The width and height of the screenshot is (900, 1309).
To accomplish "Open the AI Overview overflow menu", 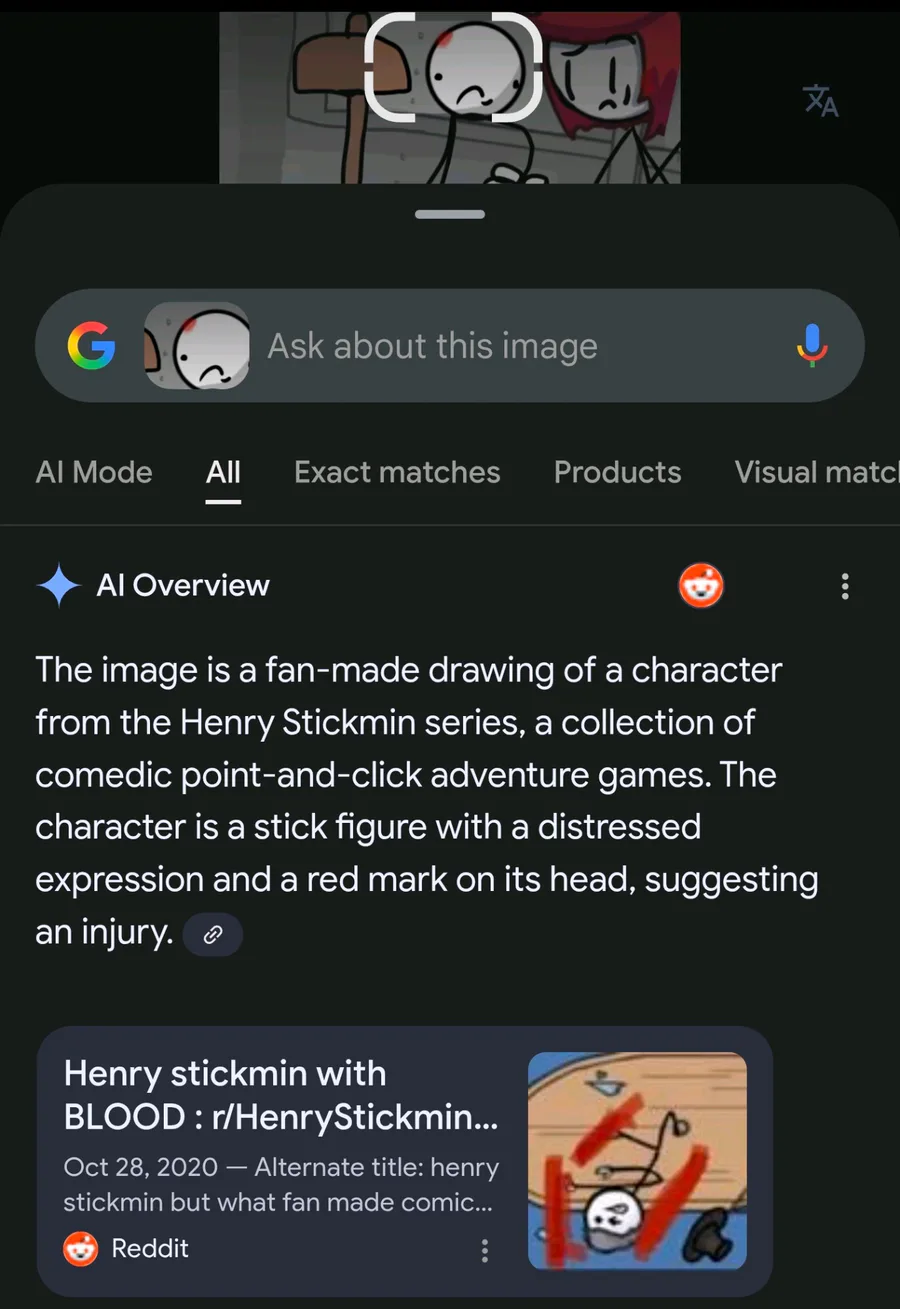I will (x=845, y=586).
